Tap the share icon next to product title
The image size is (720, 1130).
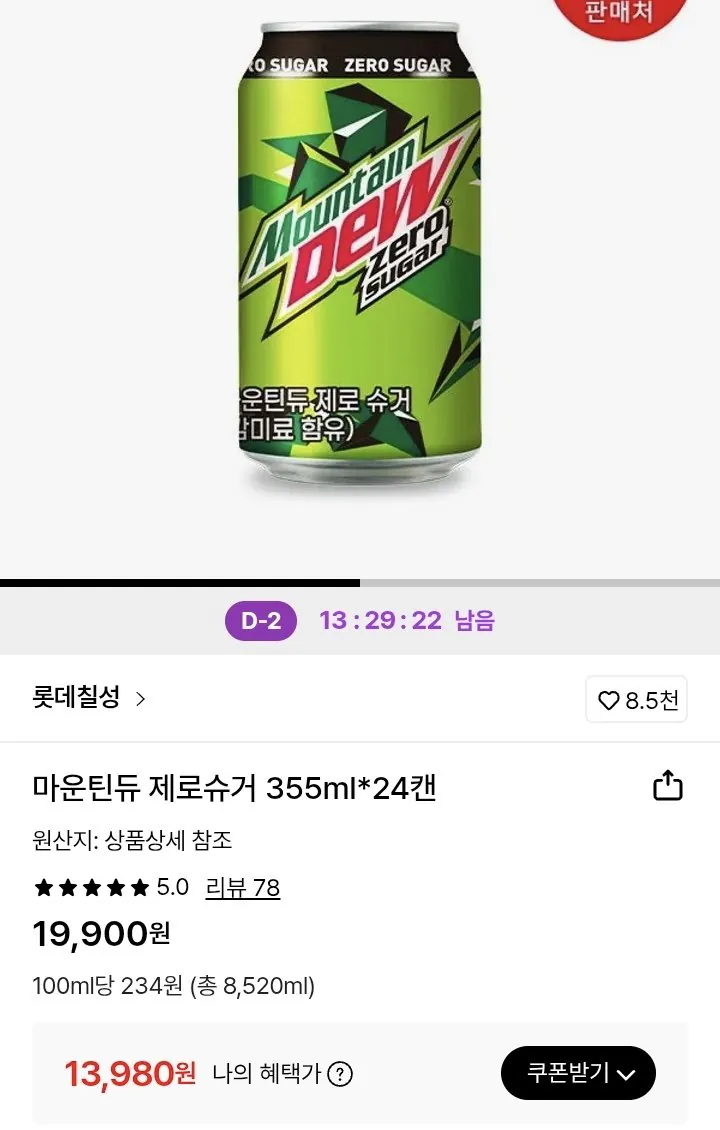[667, 786]
